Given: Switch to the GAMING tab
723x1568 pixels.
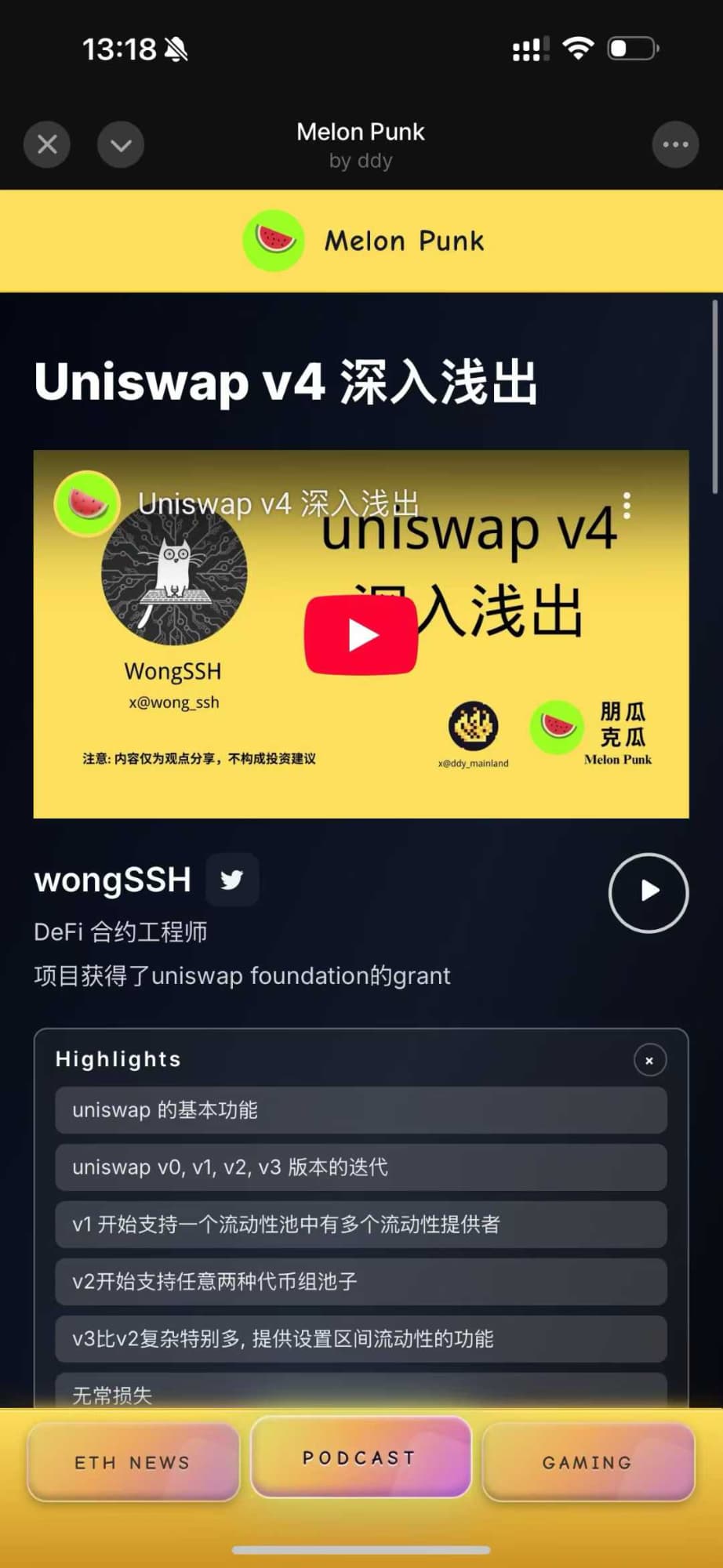Looking at the screenshot, I should coord(588,1462).
